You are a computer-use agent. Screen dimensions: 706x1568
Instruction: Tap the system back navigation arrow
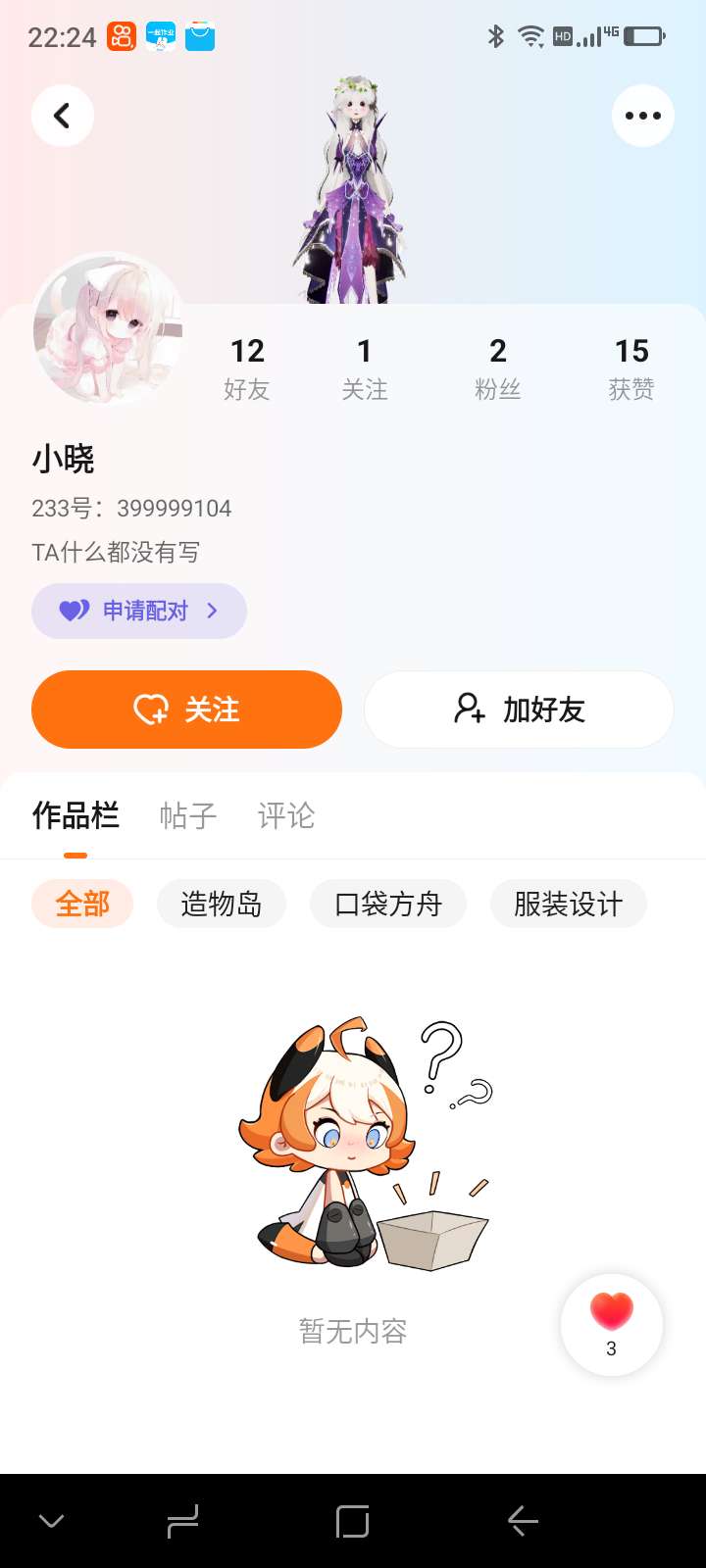pyautogui.click(x=523, y=1521)
